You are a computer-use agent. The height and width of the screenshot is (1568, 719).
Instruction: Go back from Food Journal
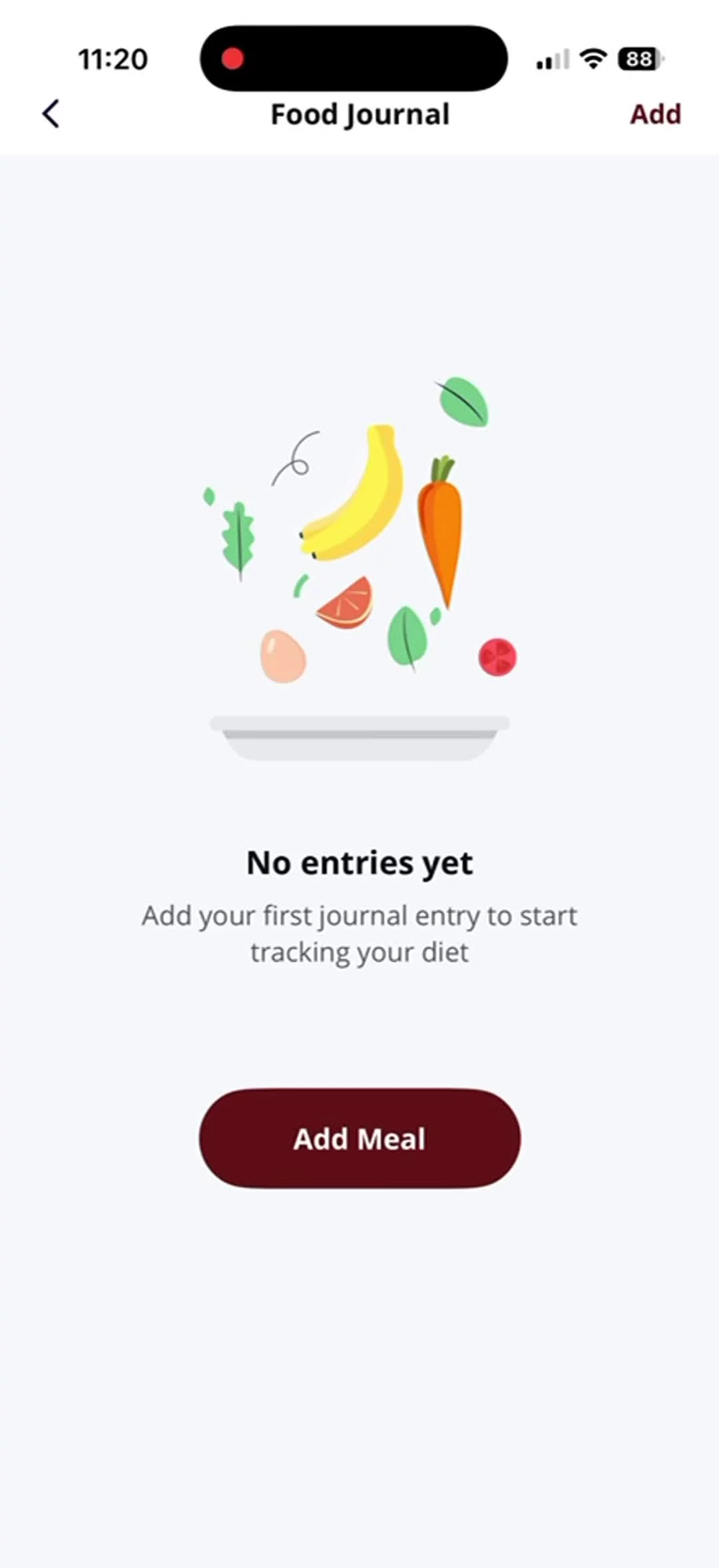click(51, 114)
